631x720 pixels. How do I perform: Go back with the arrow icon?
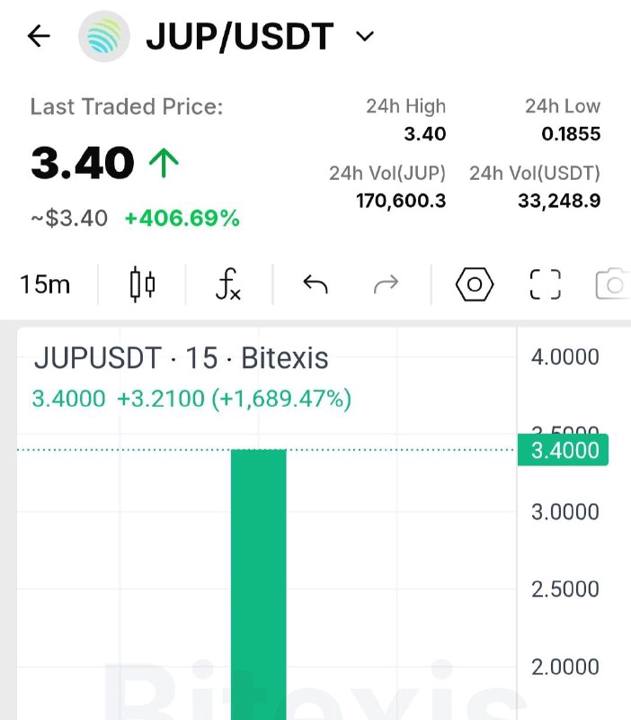(39, 36)
